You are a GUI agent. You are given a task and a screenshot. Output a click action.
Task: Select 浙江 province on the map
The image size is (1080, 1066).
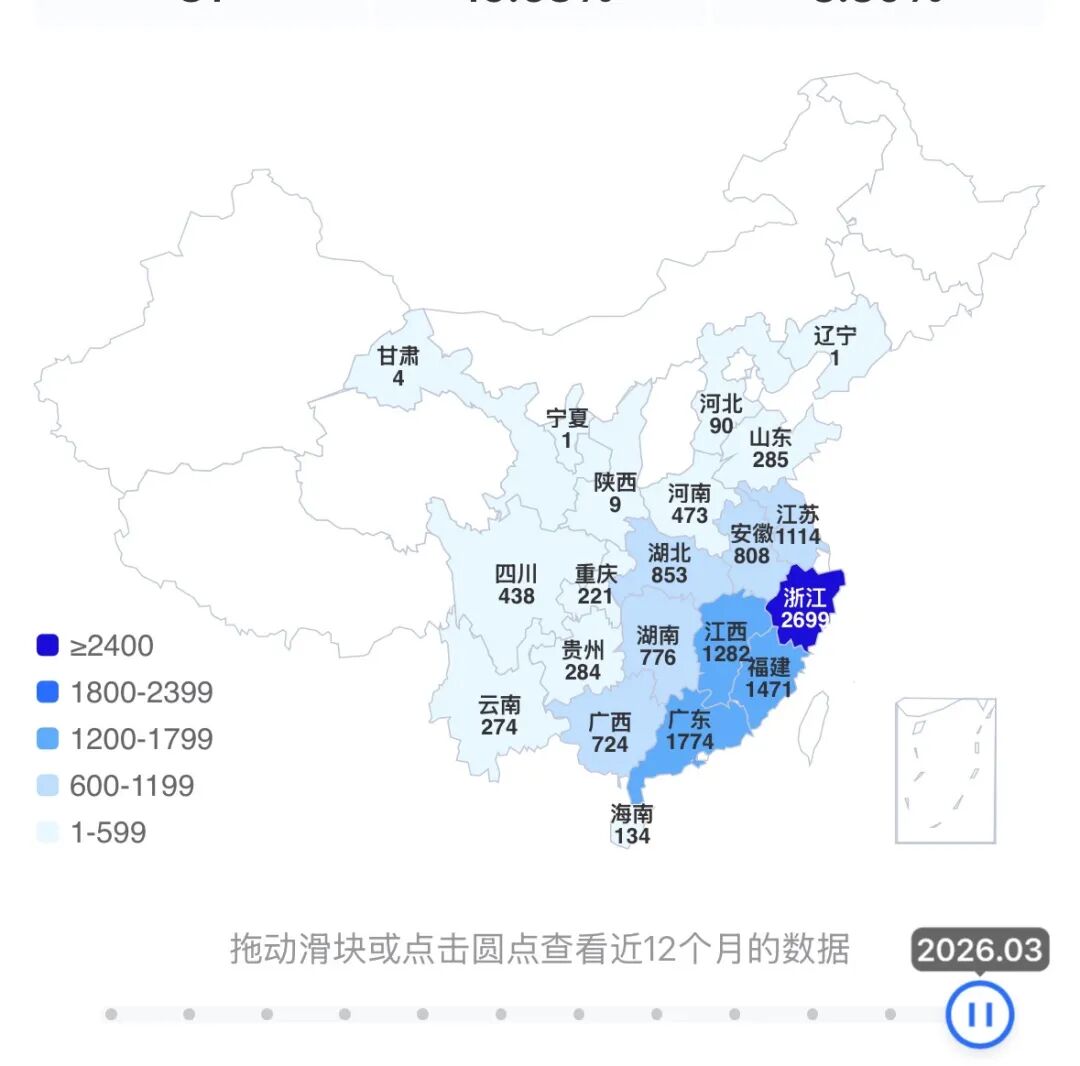click(806, 607)
